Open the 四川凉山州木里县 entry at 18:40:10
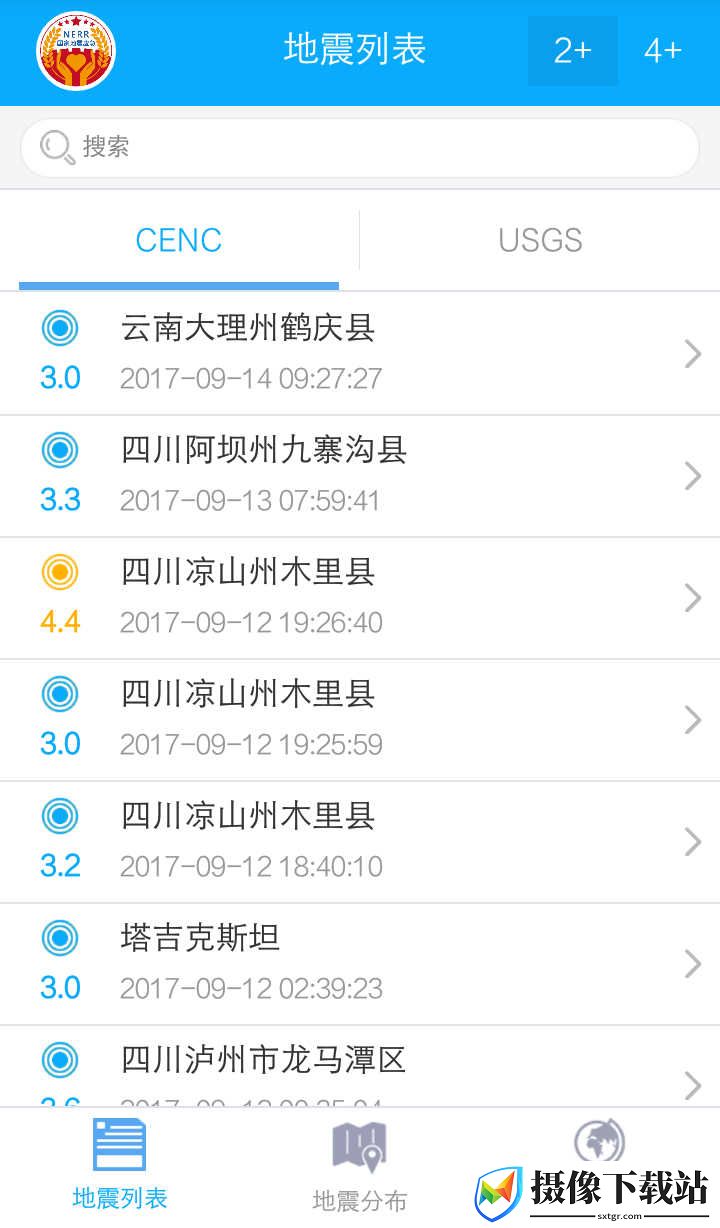The width and height of the screenshot is (720, 1228). coord(360,842)
